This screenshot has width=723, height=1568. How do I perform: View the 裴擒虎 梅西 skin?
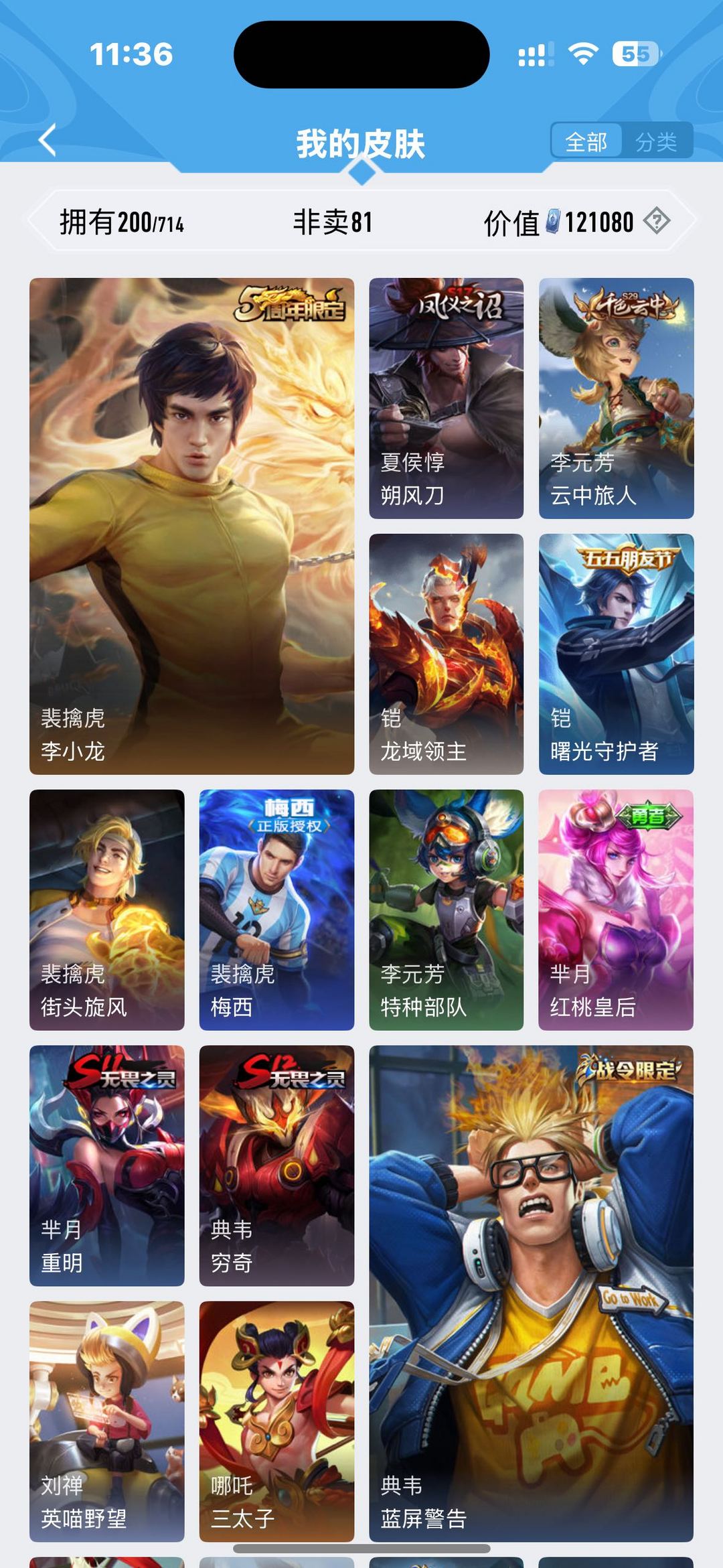(276, 910)
